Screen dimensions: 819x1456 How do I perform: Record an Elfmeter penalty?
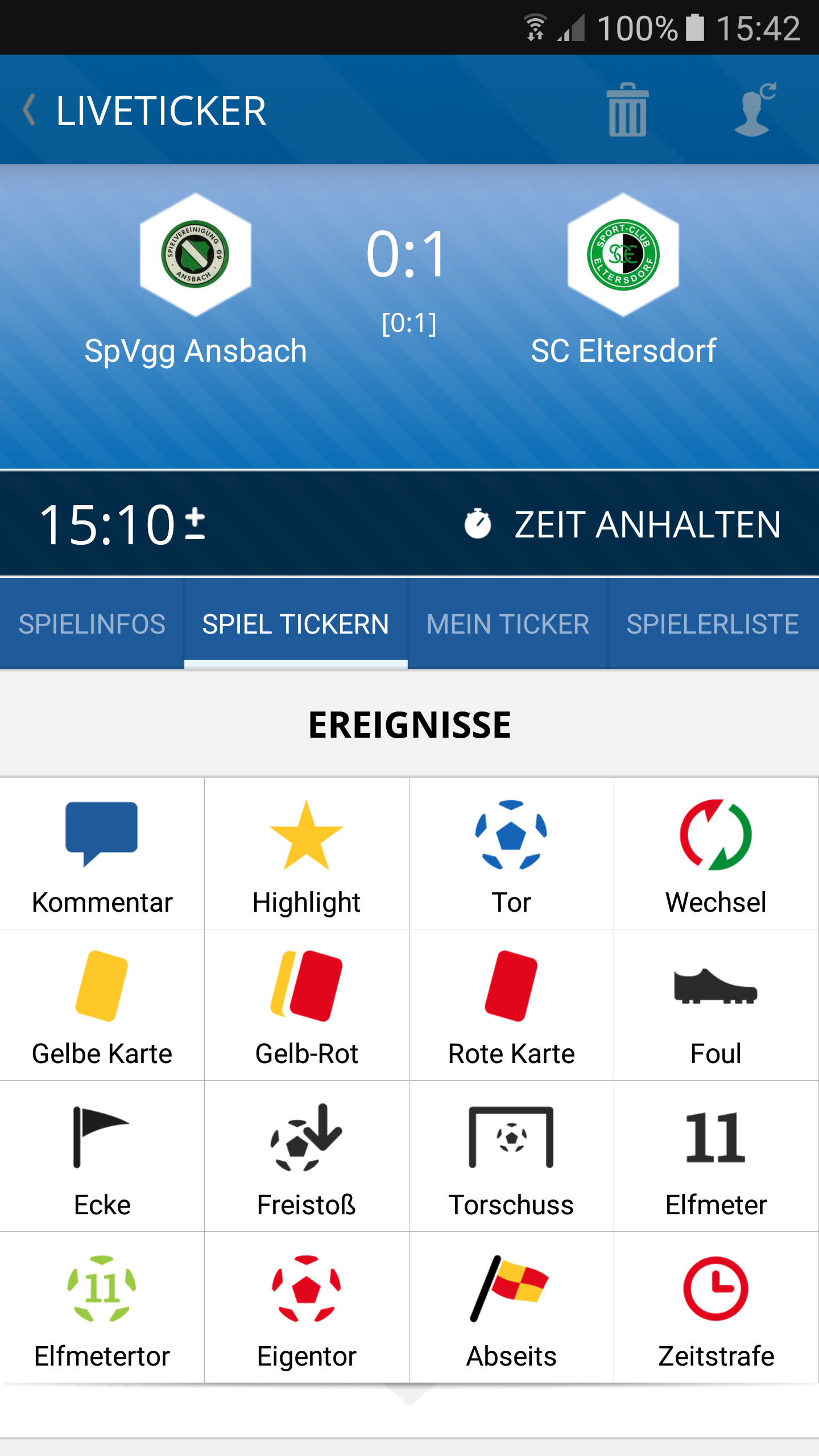(x=716, y=1156)
